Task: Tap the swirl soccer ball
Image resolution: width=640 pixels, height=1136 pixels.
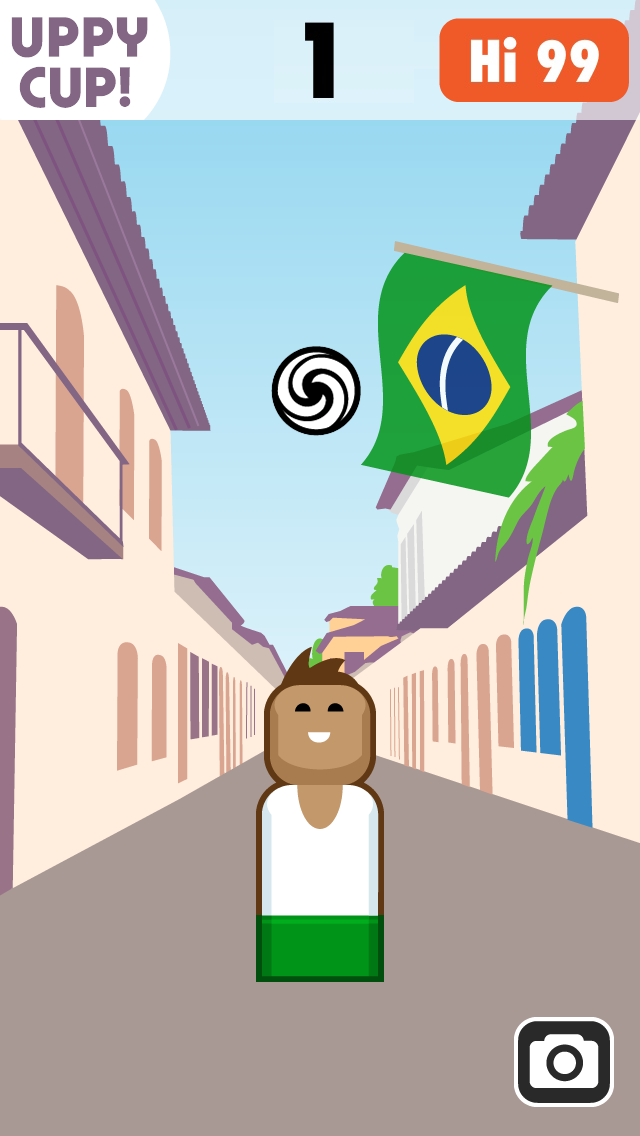Action: click(x=316, y=391)
